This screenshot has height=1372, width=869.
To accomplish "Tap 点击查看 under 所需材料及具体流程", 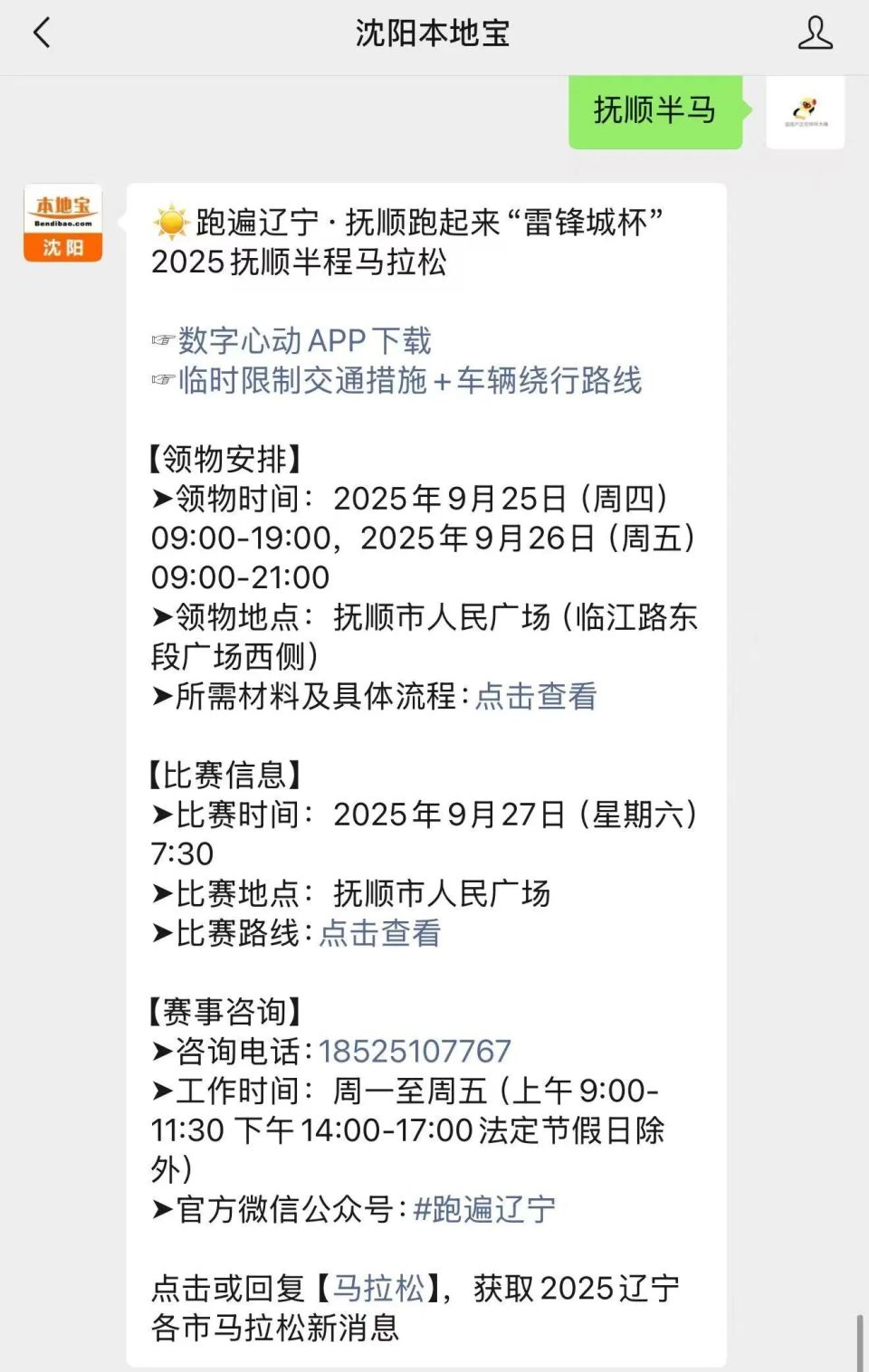I will (x=539, y=697).
